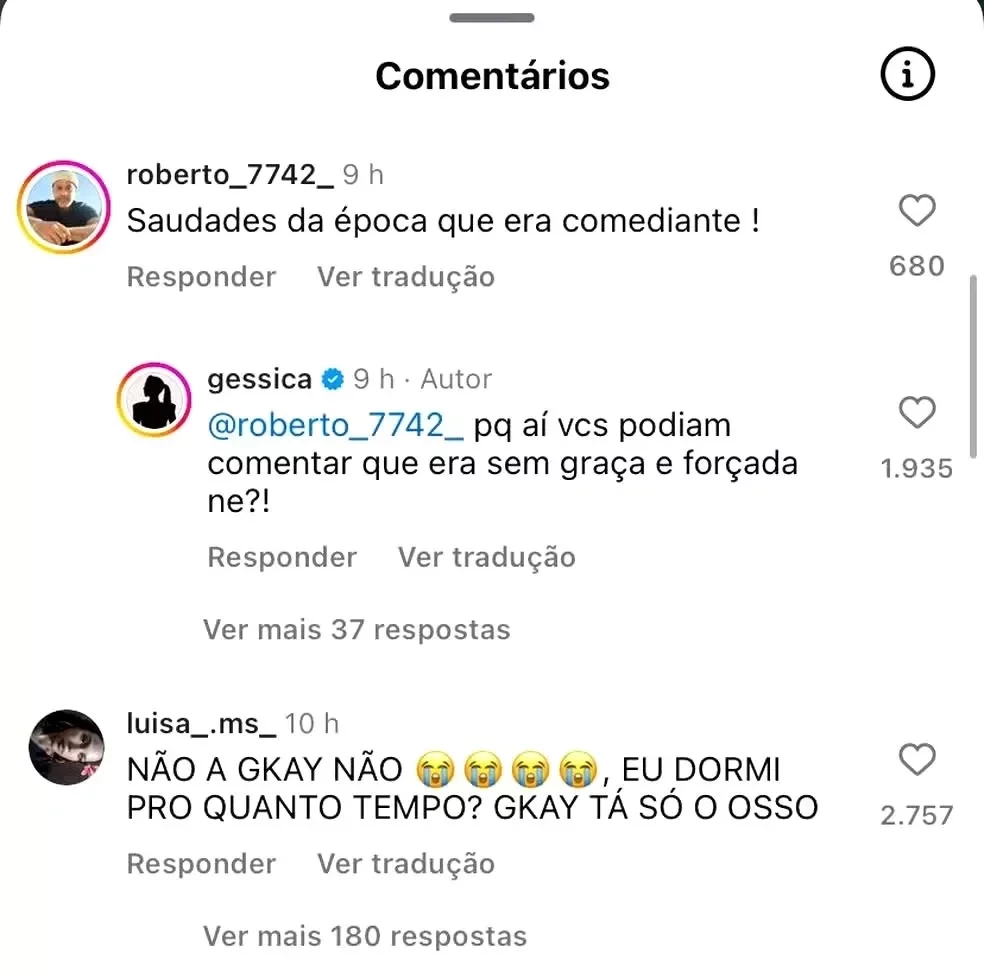The width and height of the screenshot is (984, 978).
Task: Tap the @roberto_7742_ mention link
Action: [x=335, y=425]
